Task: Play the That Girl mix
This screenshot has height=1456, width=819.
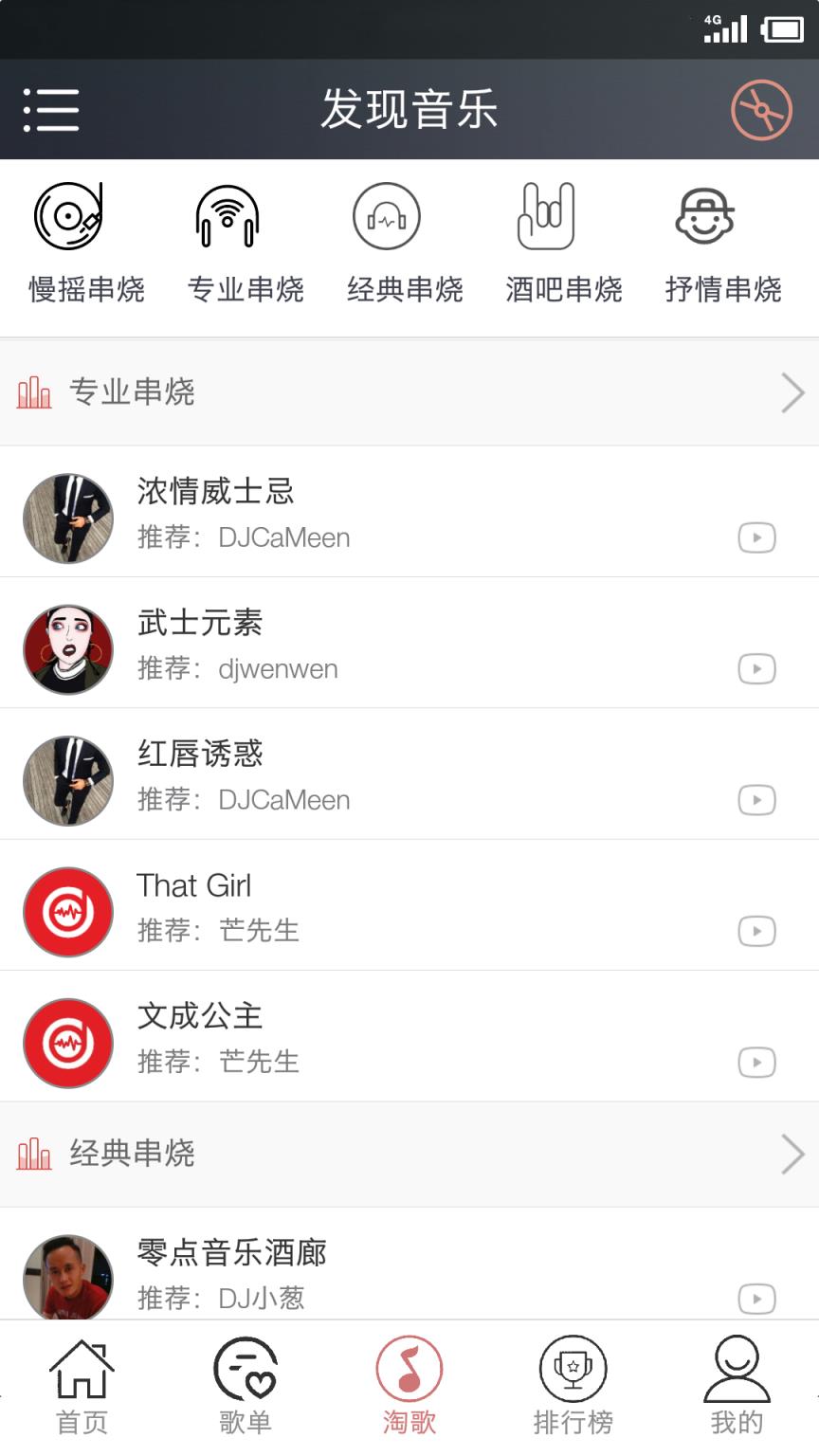Action: coord(756,931)
